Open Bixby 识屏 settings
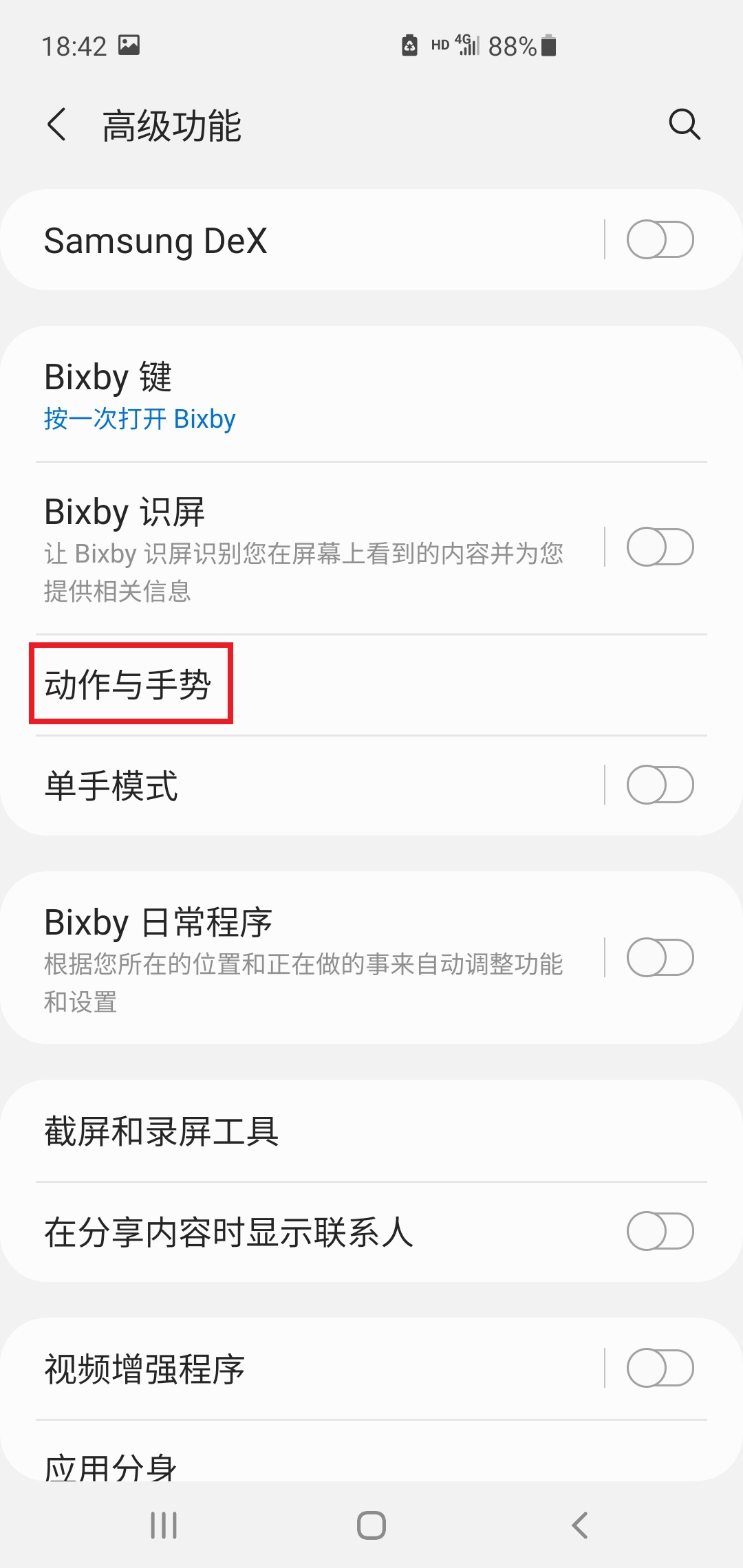Viewport: 743px width, 1568px height. 303,548
